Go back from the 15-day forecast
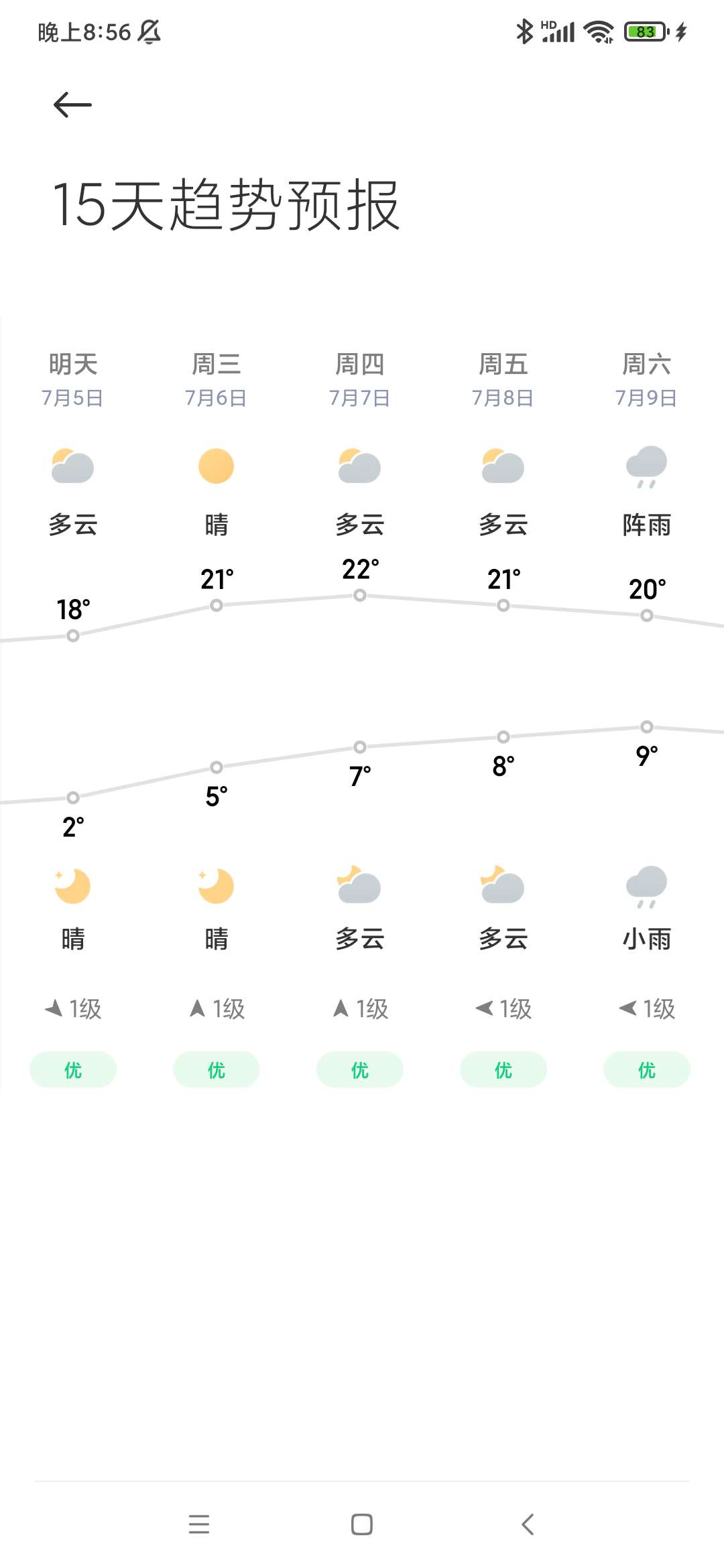The height and width of the screenshot is (1568, 724). pyautogui.click(x=72, y=105)
